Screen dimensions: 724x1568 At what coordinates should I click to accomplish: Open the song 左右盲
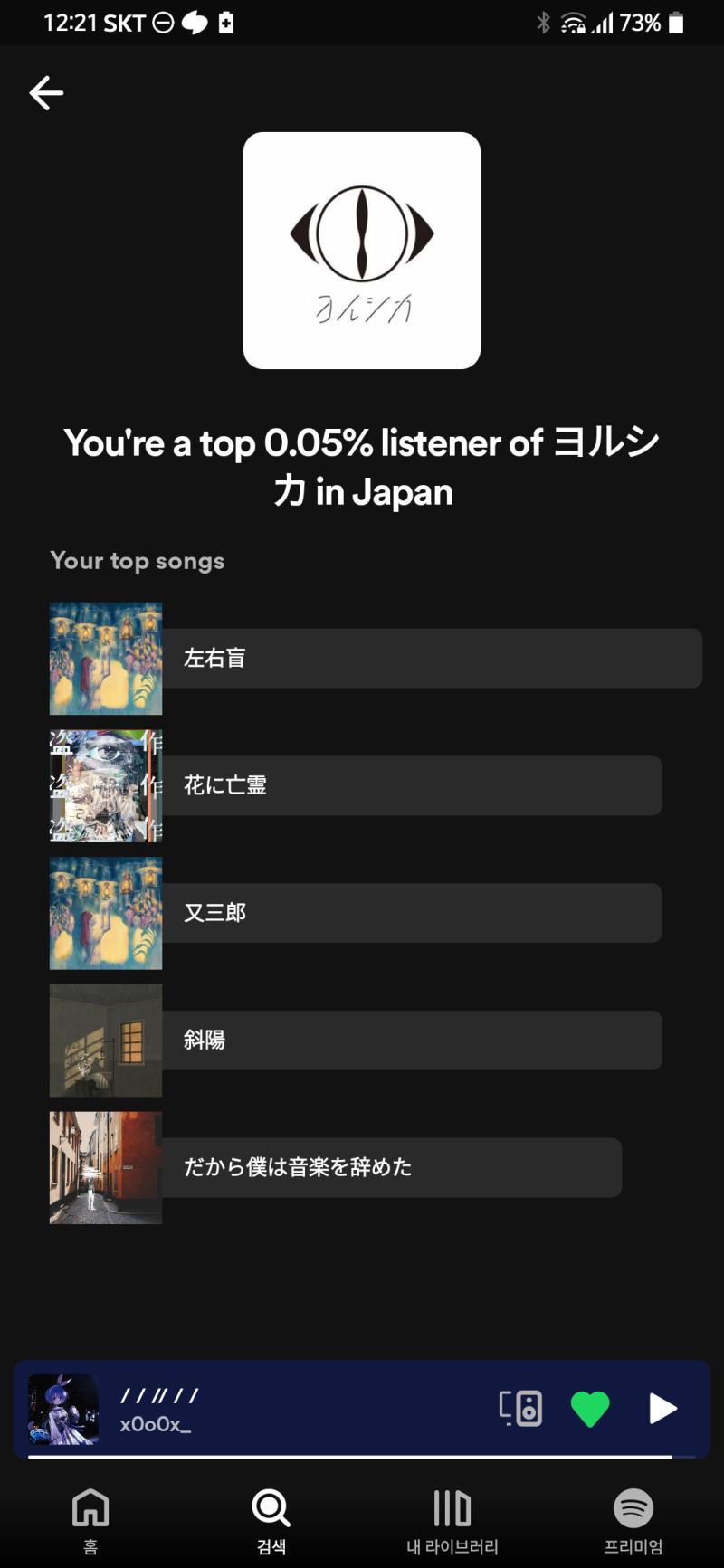point(376,659)
